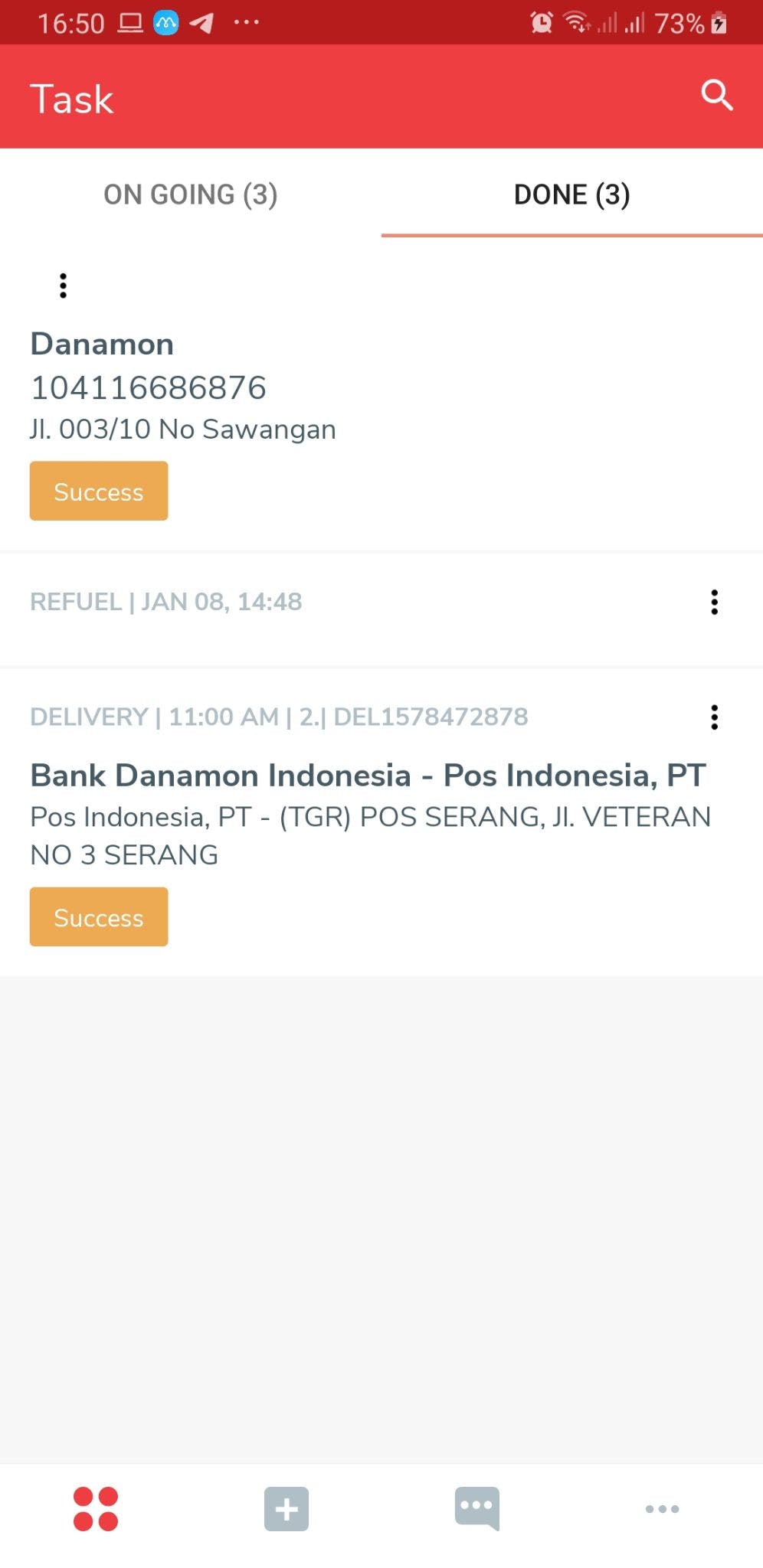Screen dimensions: 763x1568
Task: Tap the battery percentage 73% indicator
Action: point(679,21)
